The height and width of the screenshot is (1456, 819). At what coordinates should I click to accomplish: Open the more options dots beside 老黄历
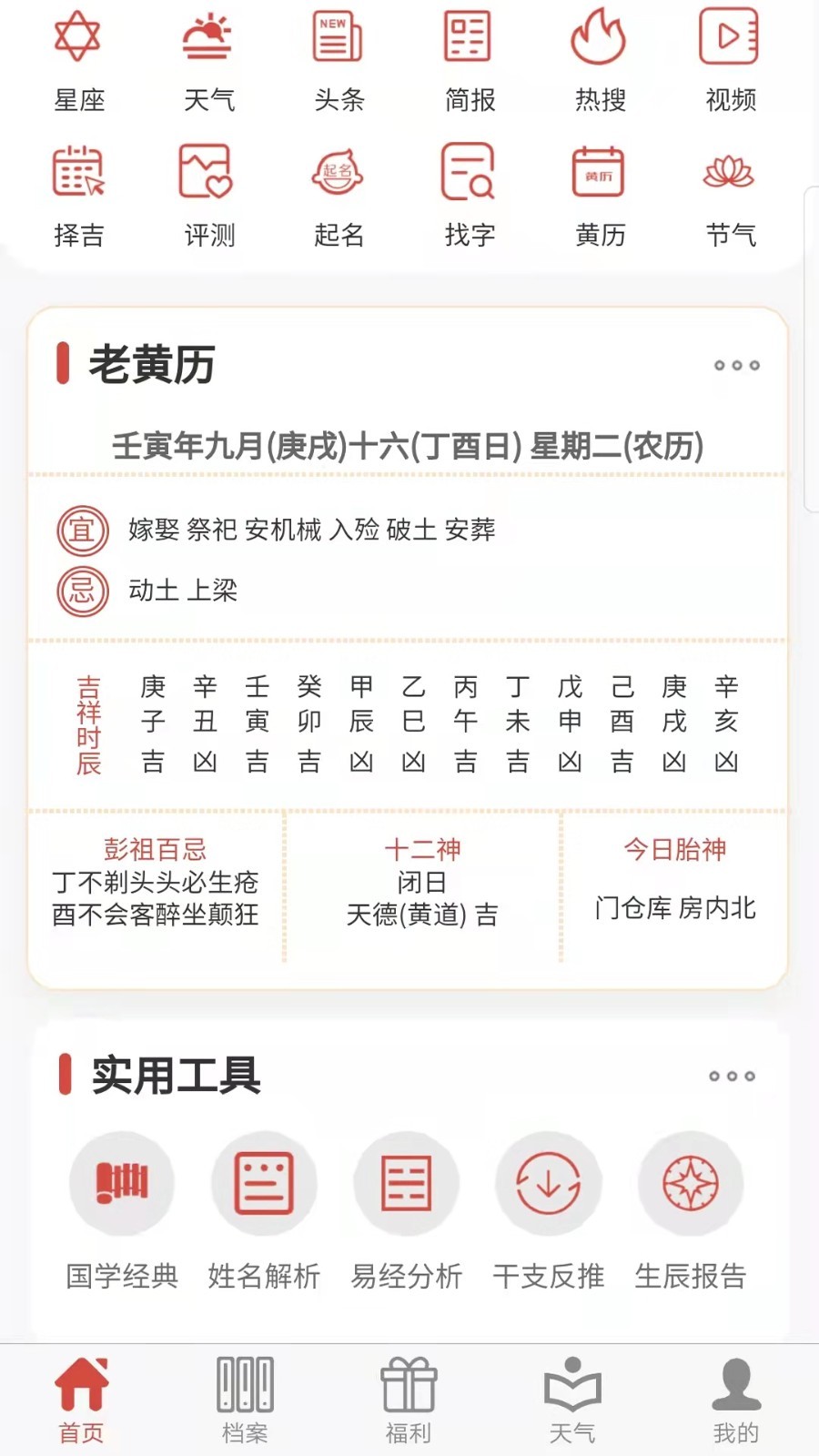(736, 366)
